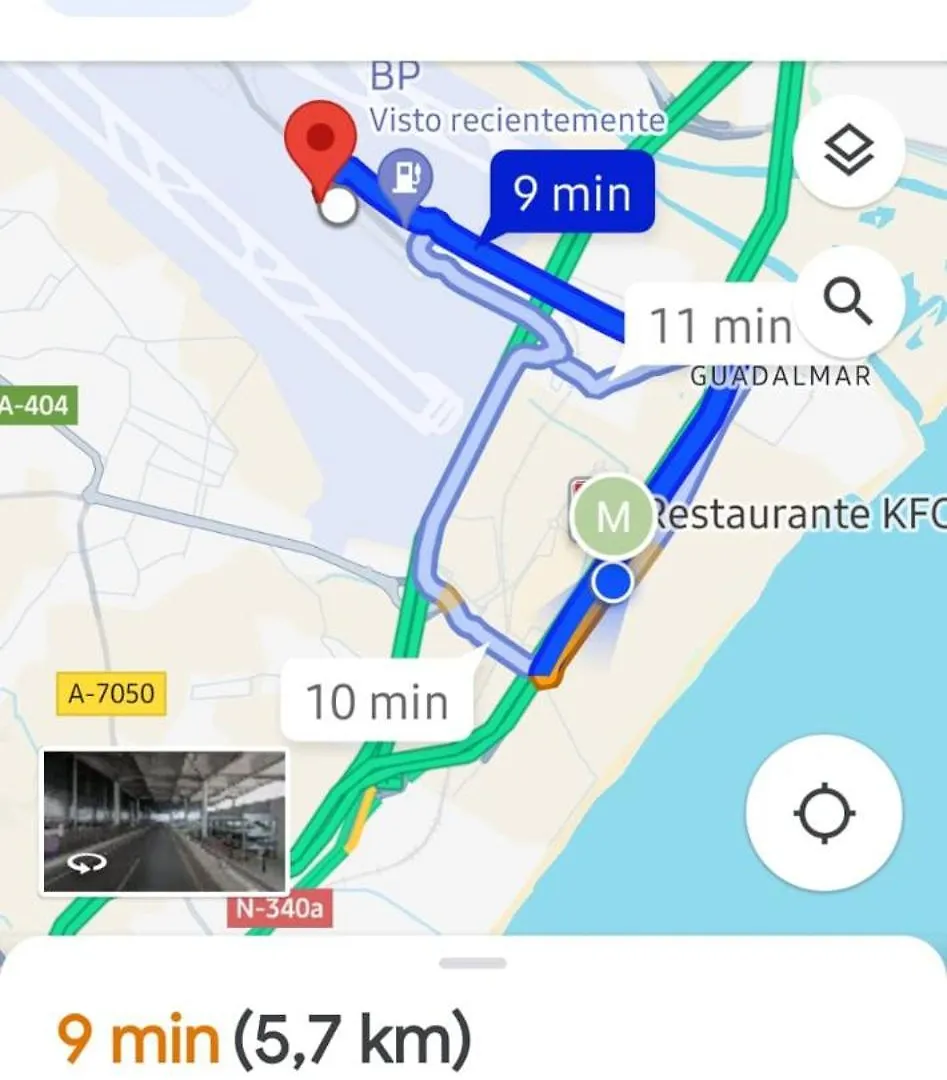Select the 11 min alternative route
The image size is (947, 1080).
720,325
